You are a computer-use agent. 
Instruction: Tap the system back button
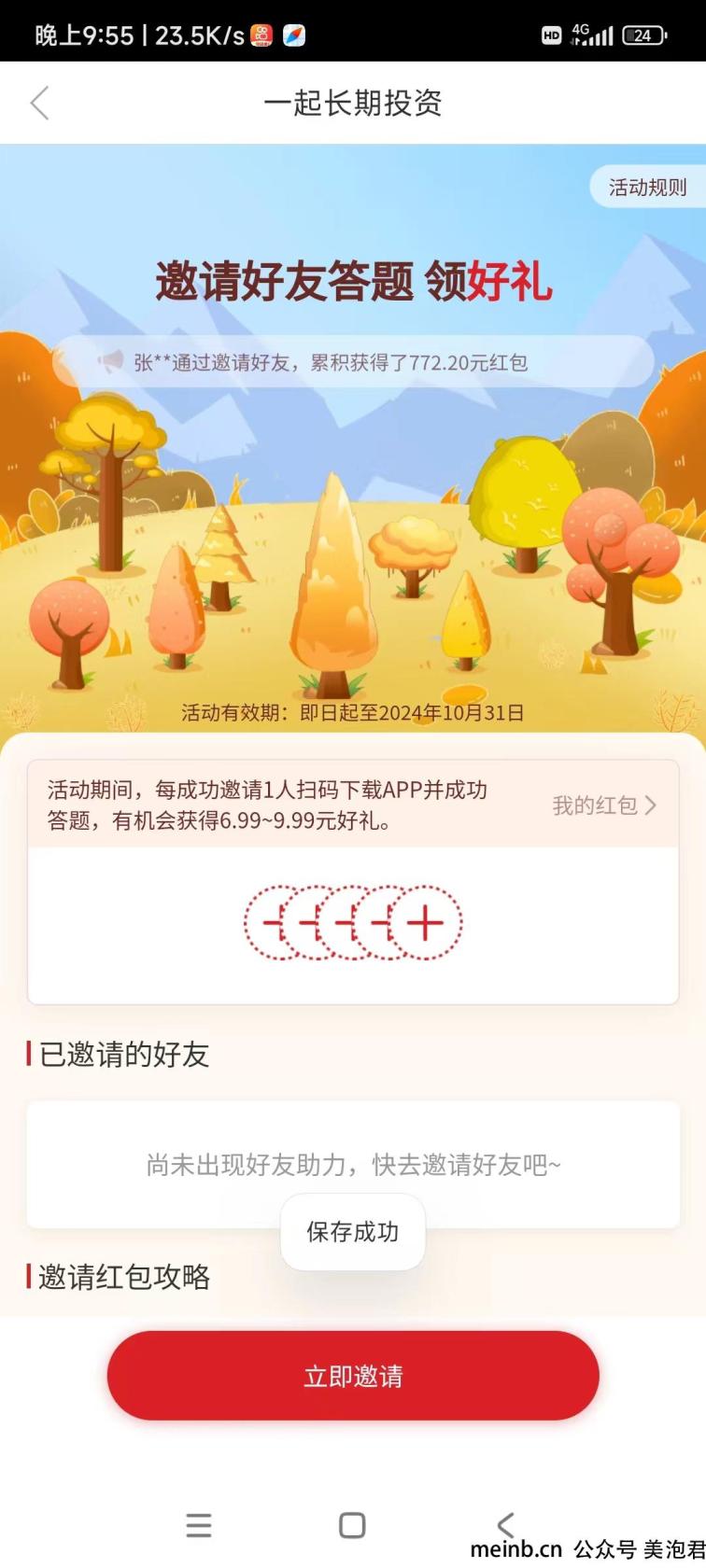[x=505, y=1525]
